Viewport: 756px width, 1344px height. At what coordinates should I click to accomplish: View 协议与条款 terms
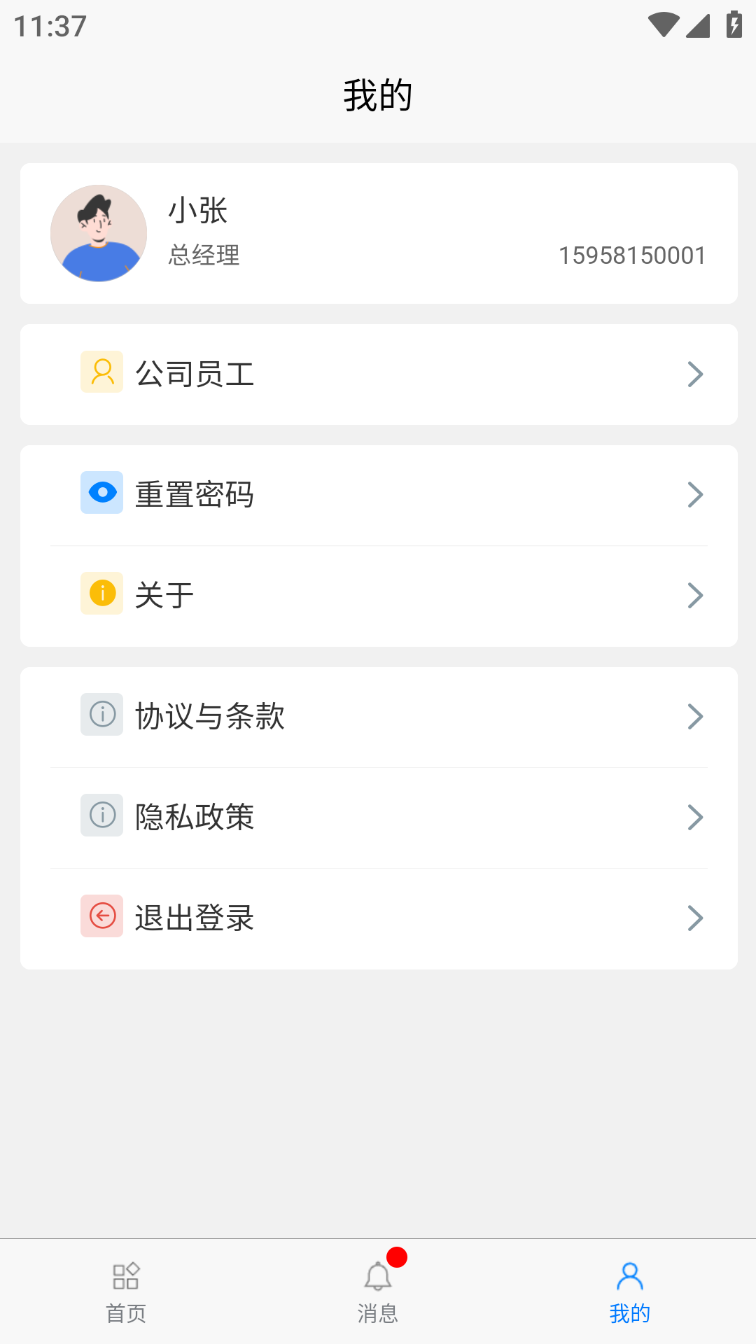(x=378, y=717)
